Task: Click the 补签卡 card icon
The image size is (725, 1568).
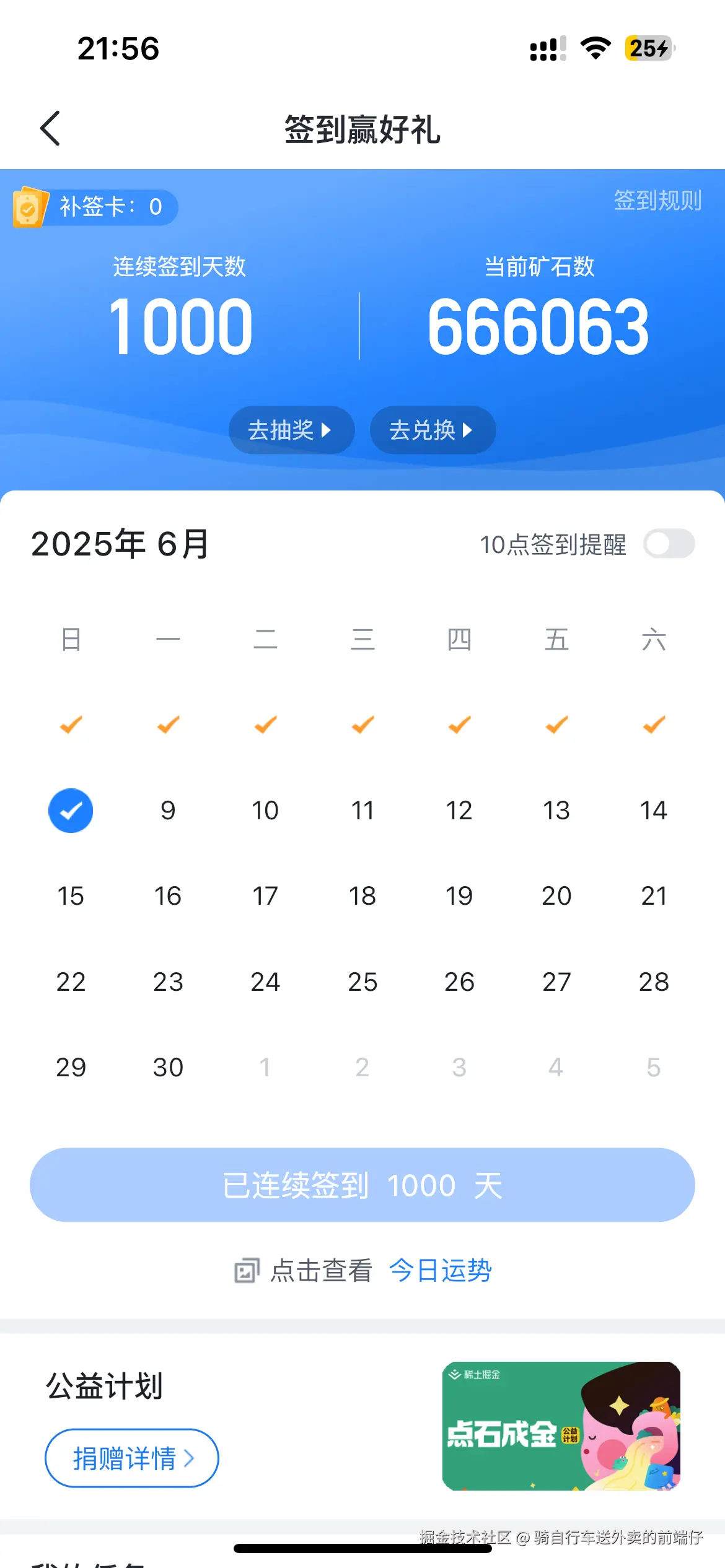Action: pyautogui.click(x=30, y=207)
